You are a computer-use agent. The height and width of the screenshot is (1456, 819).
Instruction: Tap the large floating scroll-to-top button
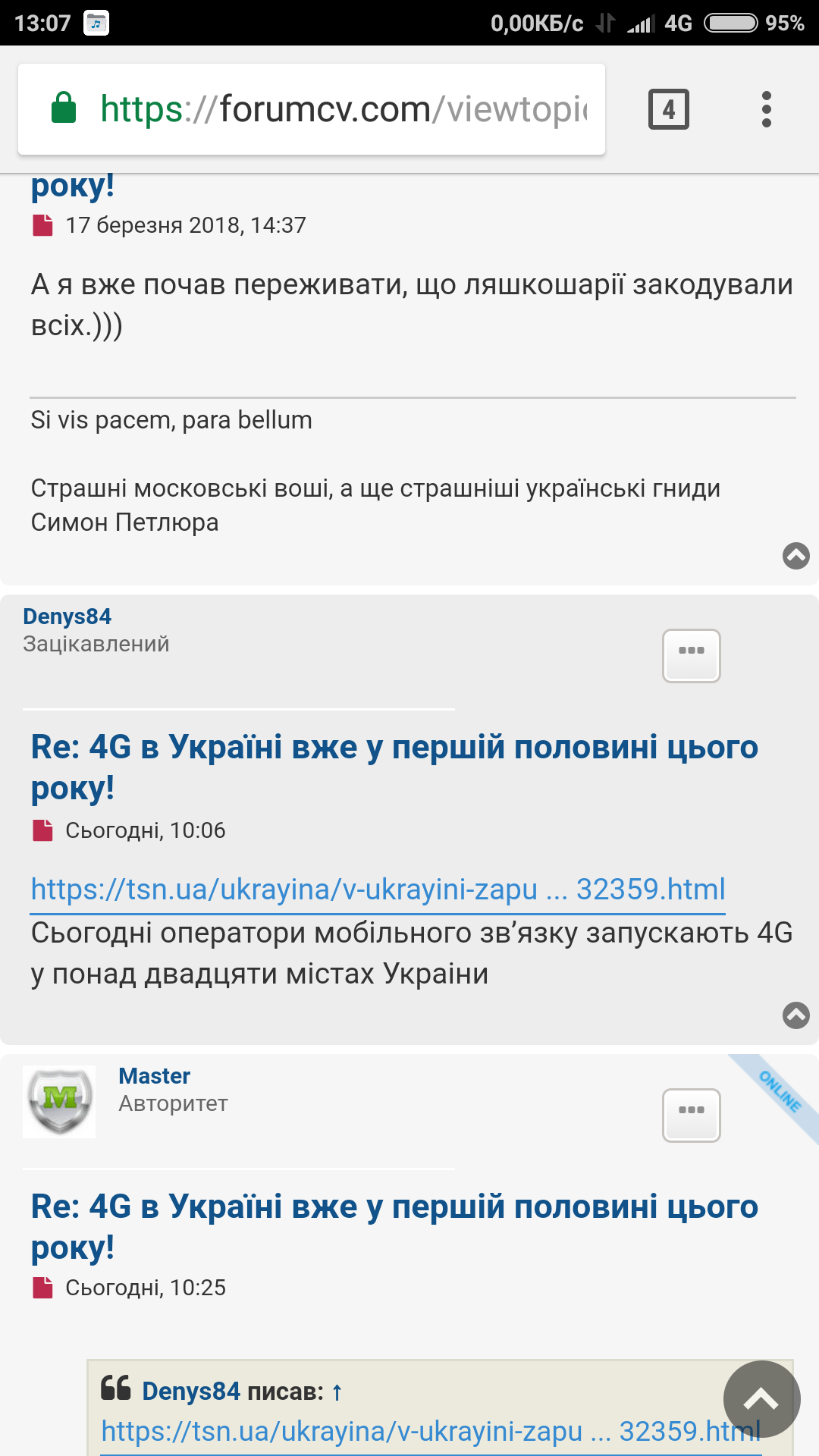click(x=761, y=1399)
